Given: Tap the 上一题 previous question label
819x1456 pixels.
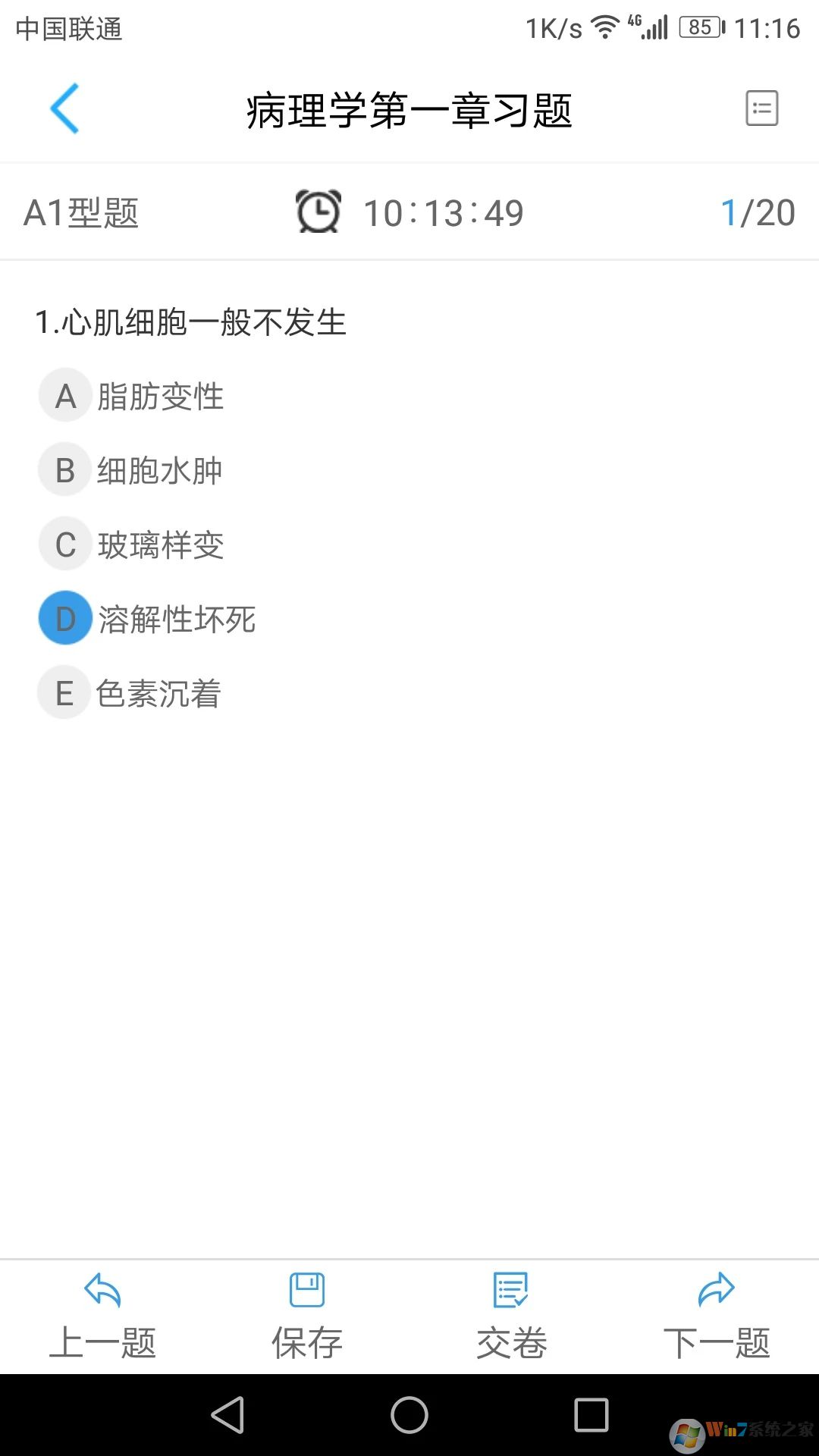Looking at the screenshot, I should [102, 1342].
